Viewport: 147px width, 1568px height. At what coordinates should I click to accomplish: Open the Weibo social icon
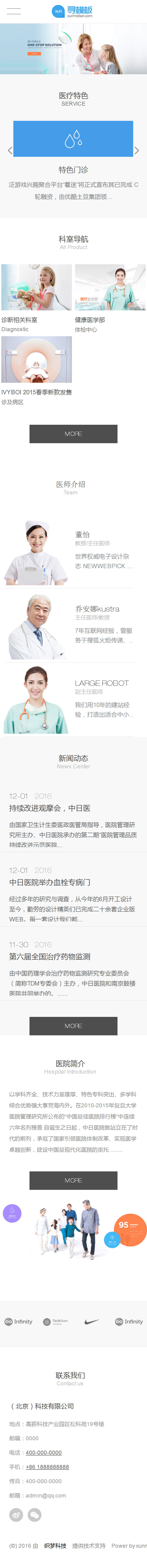[x=16, y=1515]
